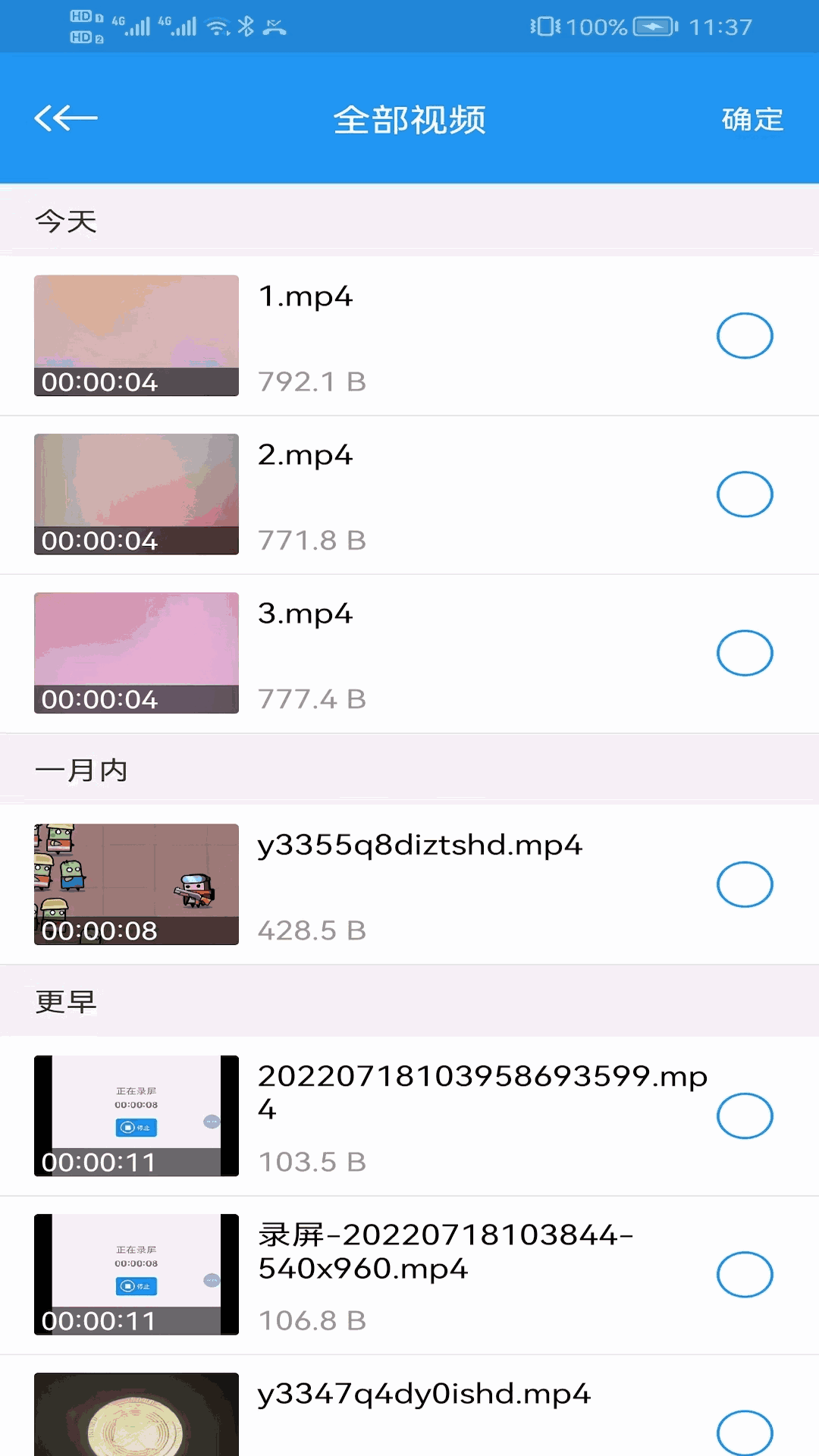
Task: Select 录屏-20220718103844-540x960.mp4 checkbox
Action: [x=745, y=1274]
